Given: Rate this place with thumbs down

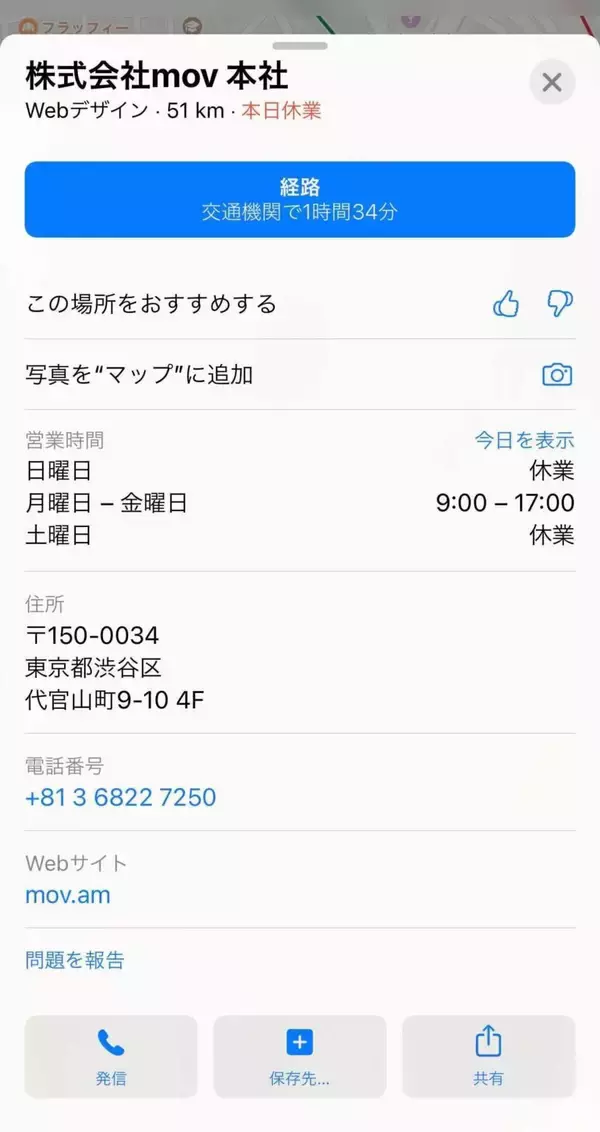Looking at the screenshot, I should 560,304.
